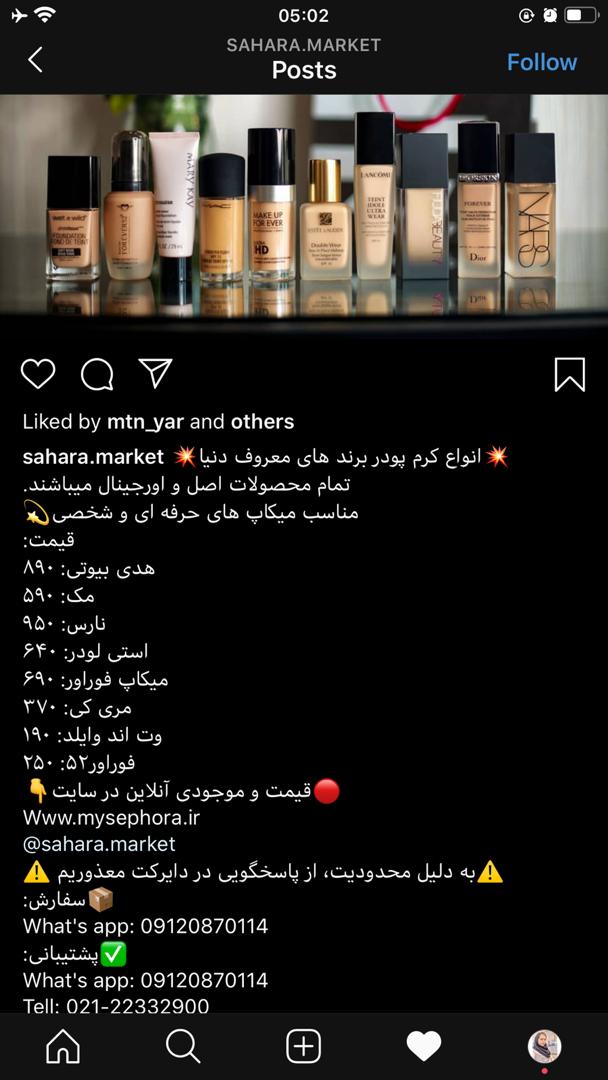Like this foundation post
The image size is (608, 1080).
(x=38, y=374)
